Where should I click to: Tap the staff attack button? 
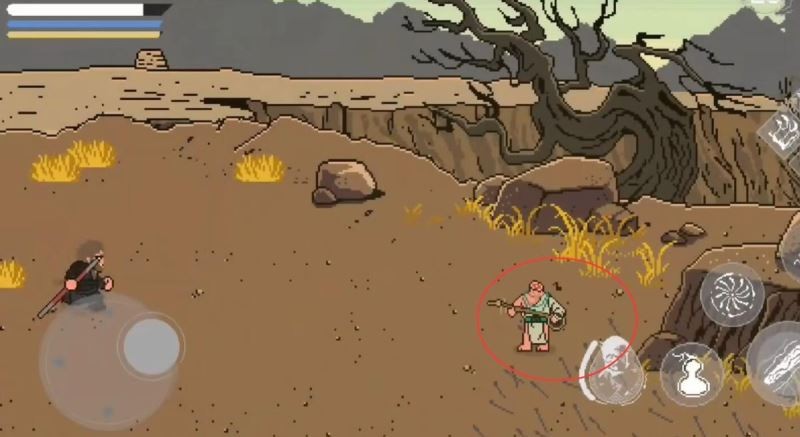coord(777,364)
